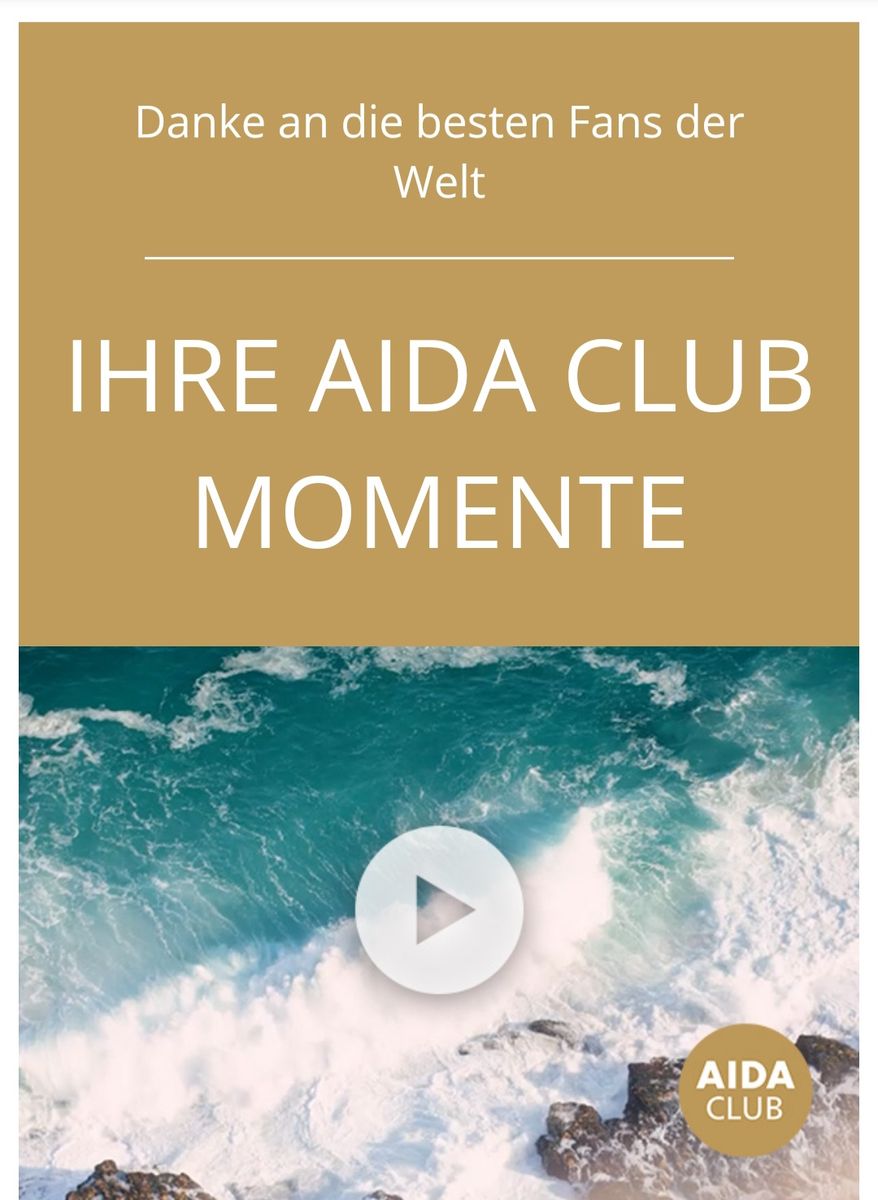Play the AIDA Club Momente video
The height and width of the screenshot is (1200, 878).
coord(439,910)
